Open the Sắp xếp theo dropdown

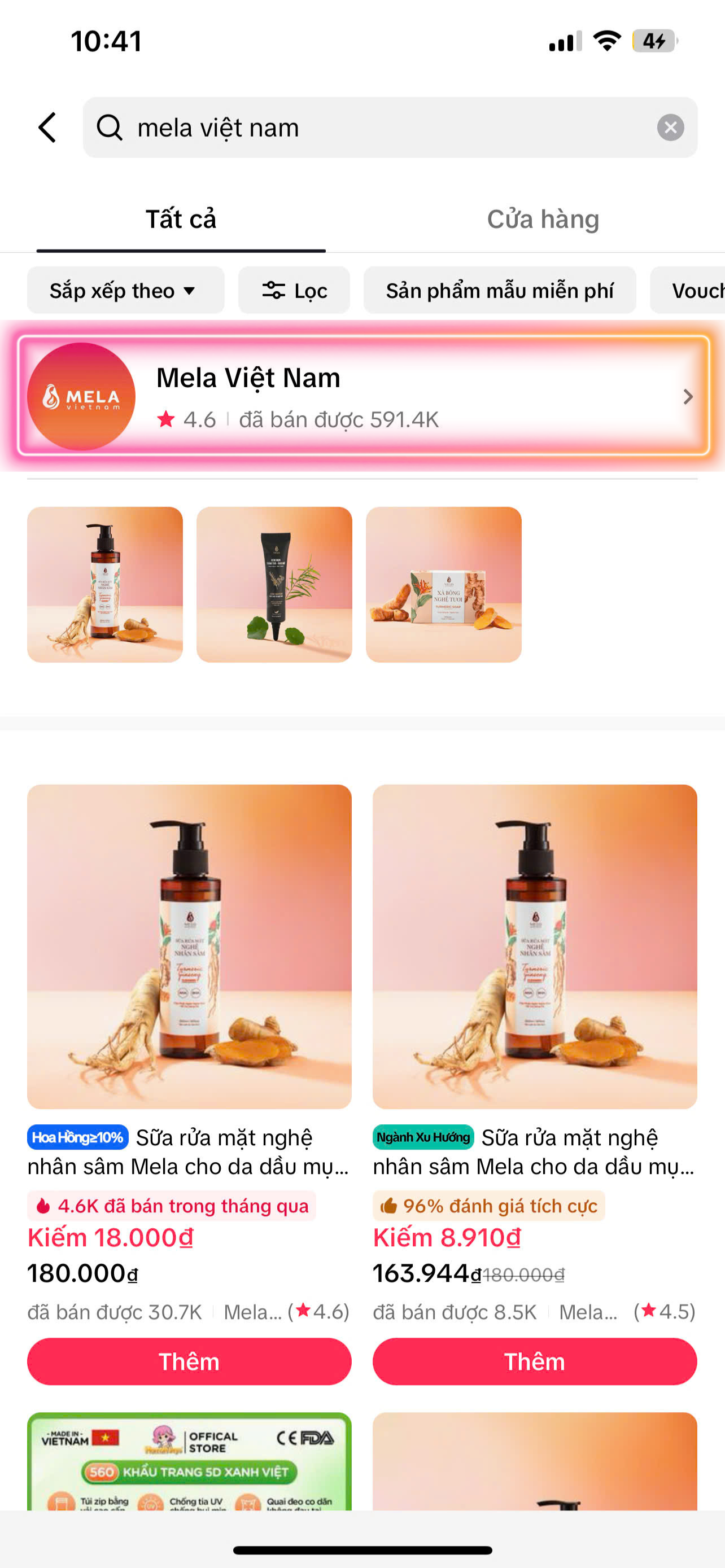click(x=125, y=290)
